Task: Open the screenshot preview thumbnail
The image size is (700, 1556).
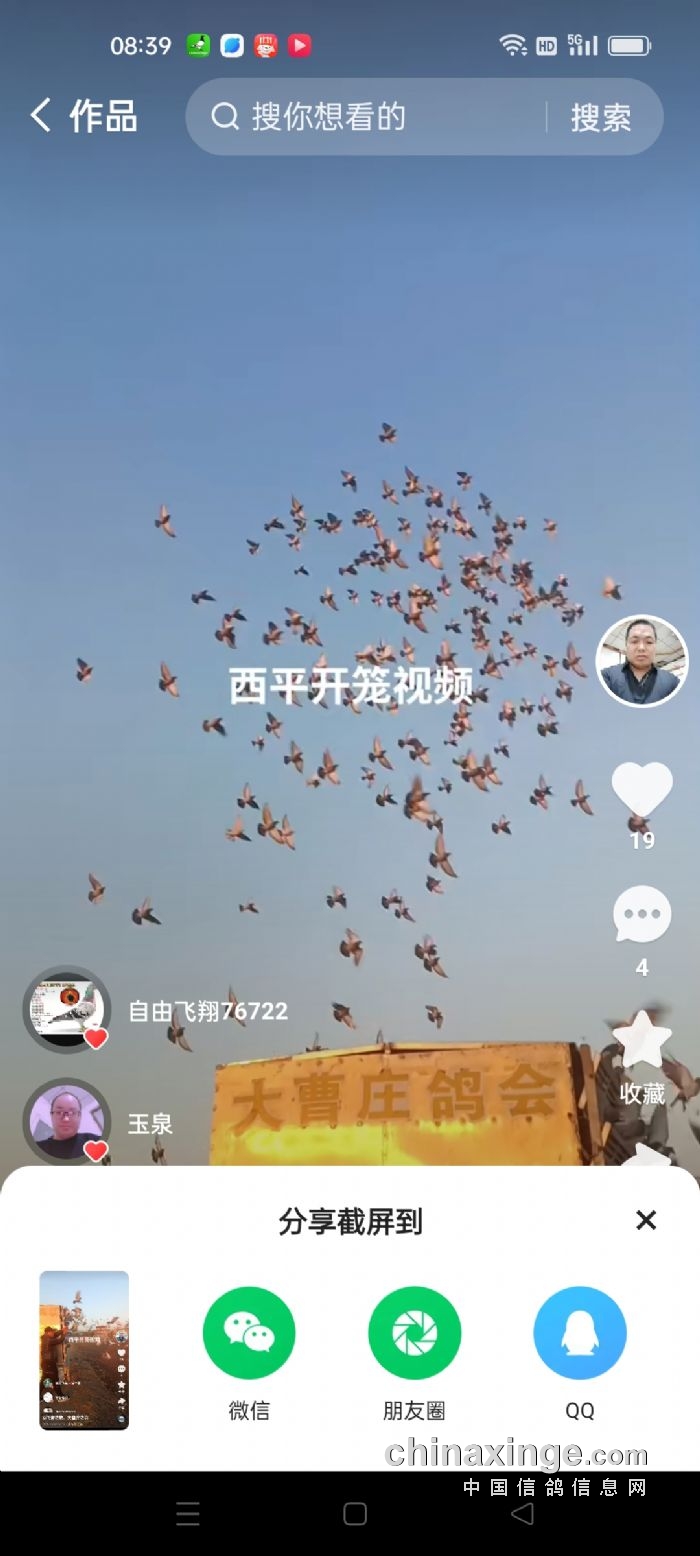Action: (x=84, y=1349)
